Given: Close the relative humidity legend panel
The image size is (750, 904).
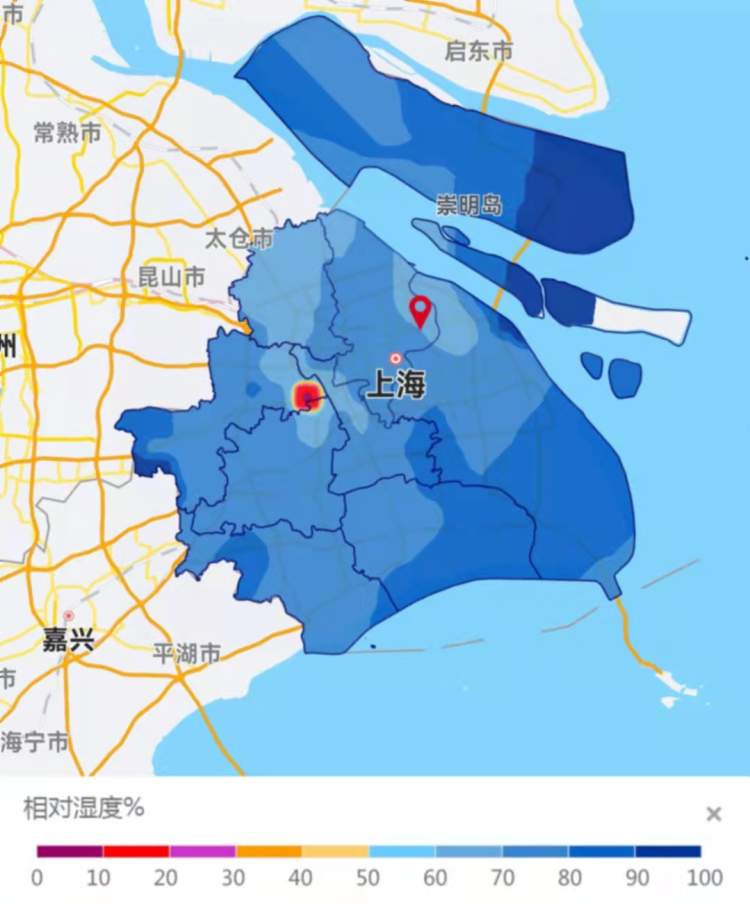Looking at the screenshot, I should tap(713, 814).
